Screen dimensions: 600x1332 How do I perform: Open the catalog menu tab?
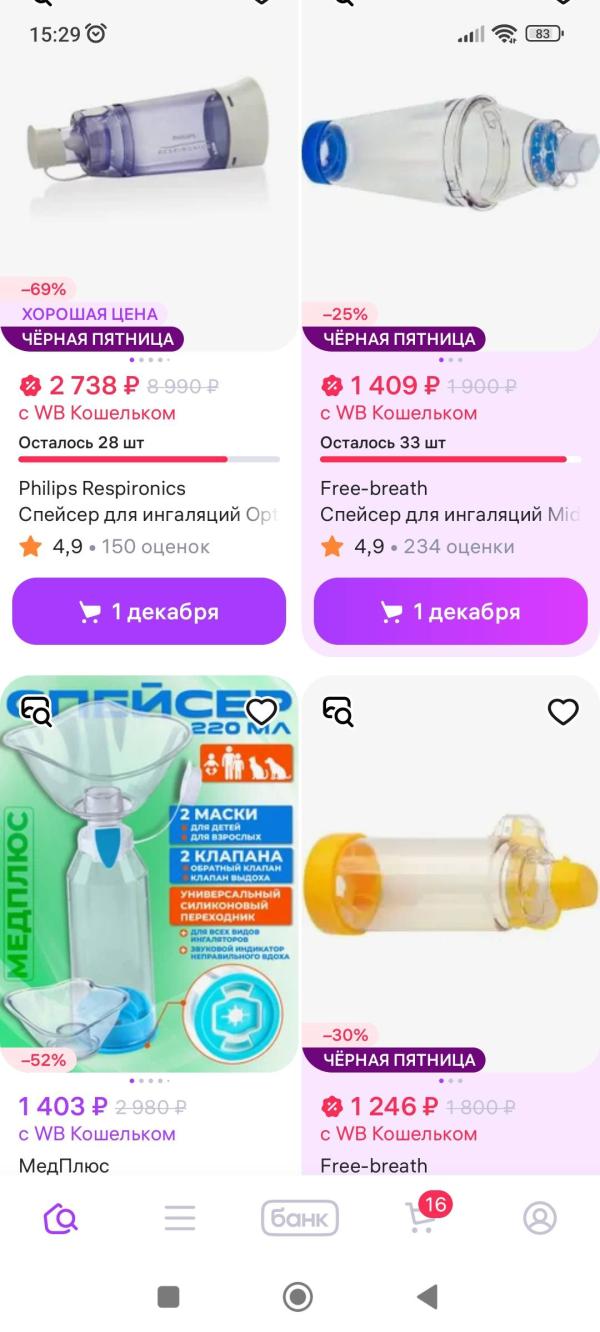pyautogui.click(x=180, y=1218)
